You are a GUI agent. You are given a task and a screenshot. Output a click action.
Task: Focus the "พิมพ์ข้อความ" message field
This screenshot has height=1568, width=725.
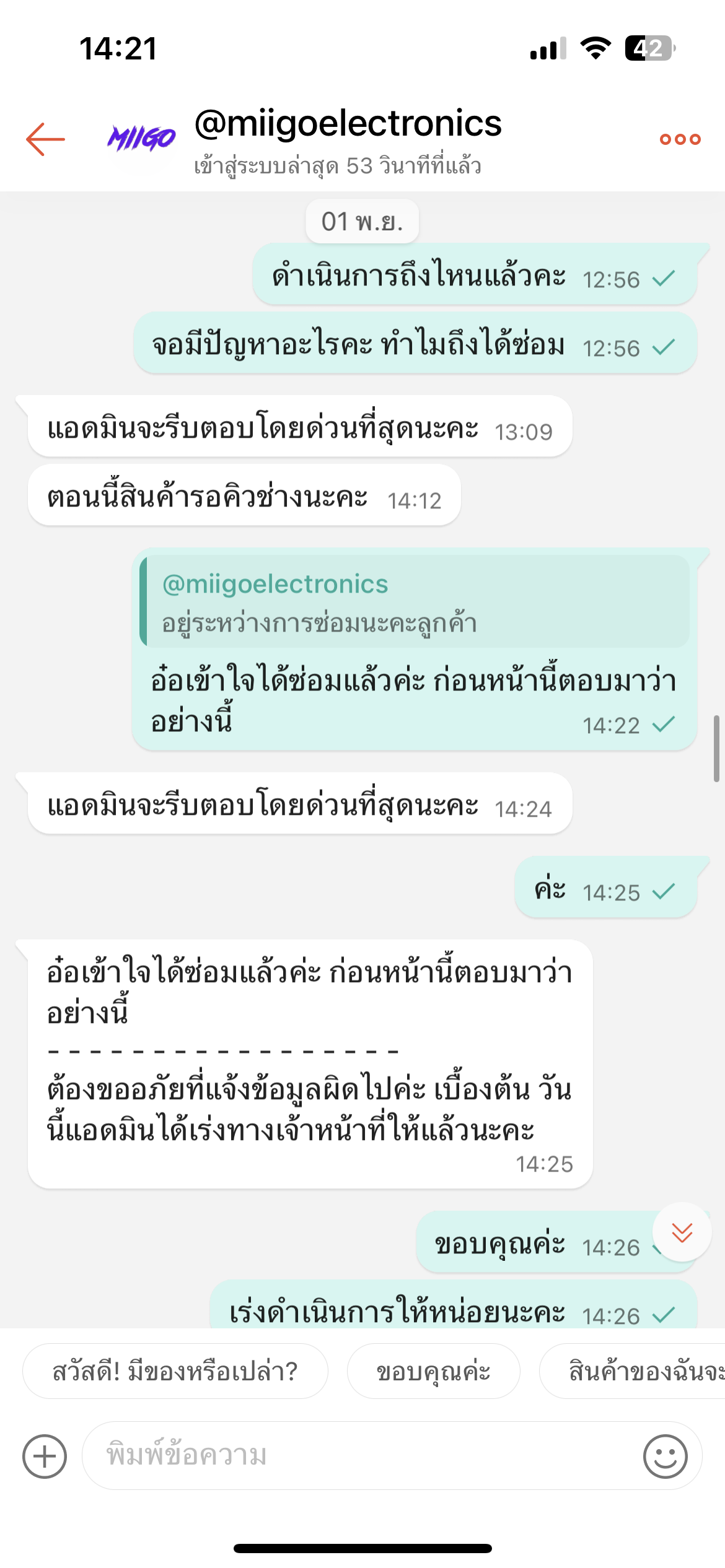[359, 1455]
